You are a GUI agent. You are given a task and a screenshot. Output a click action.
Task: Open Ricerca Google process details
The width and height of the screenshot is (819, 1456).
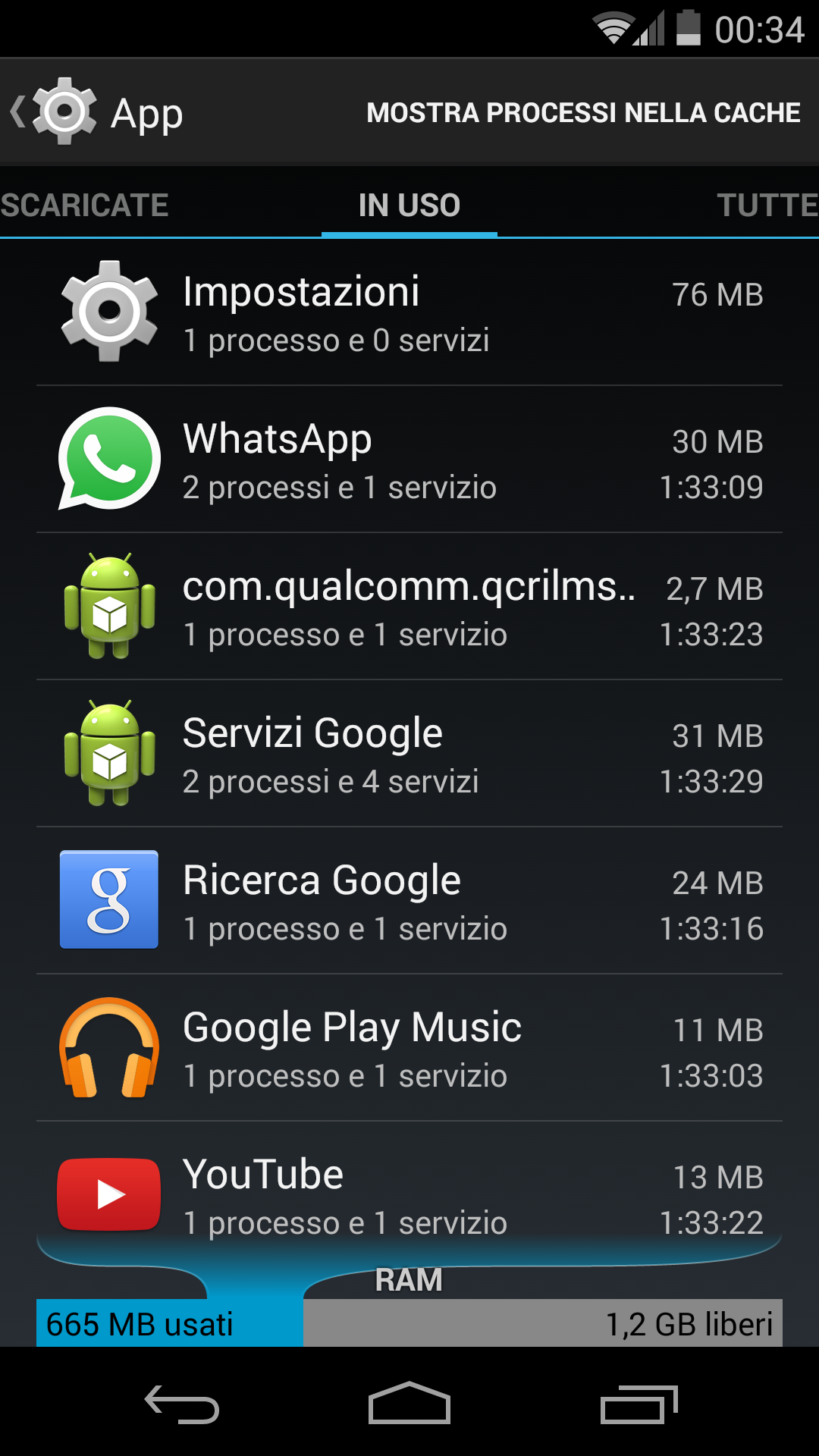[409, 900]
